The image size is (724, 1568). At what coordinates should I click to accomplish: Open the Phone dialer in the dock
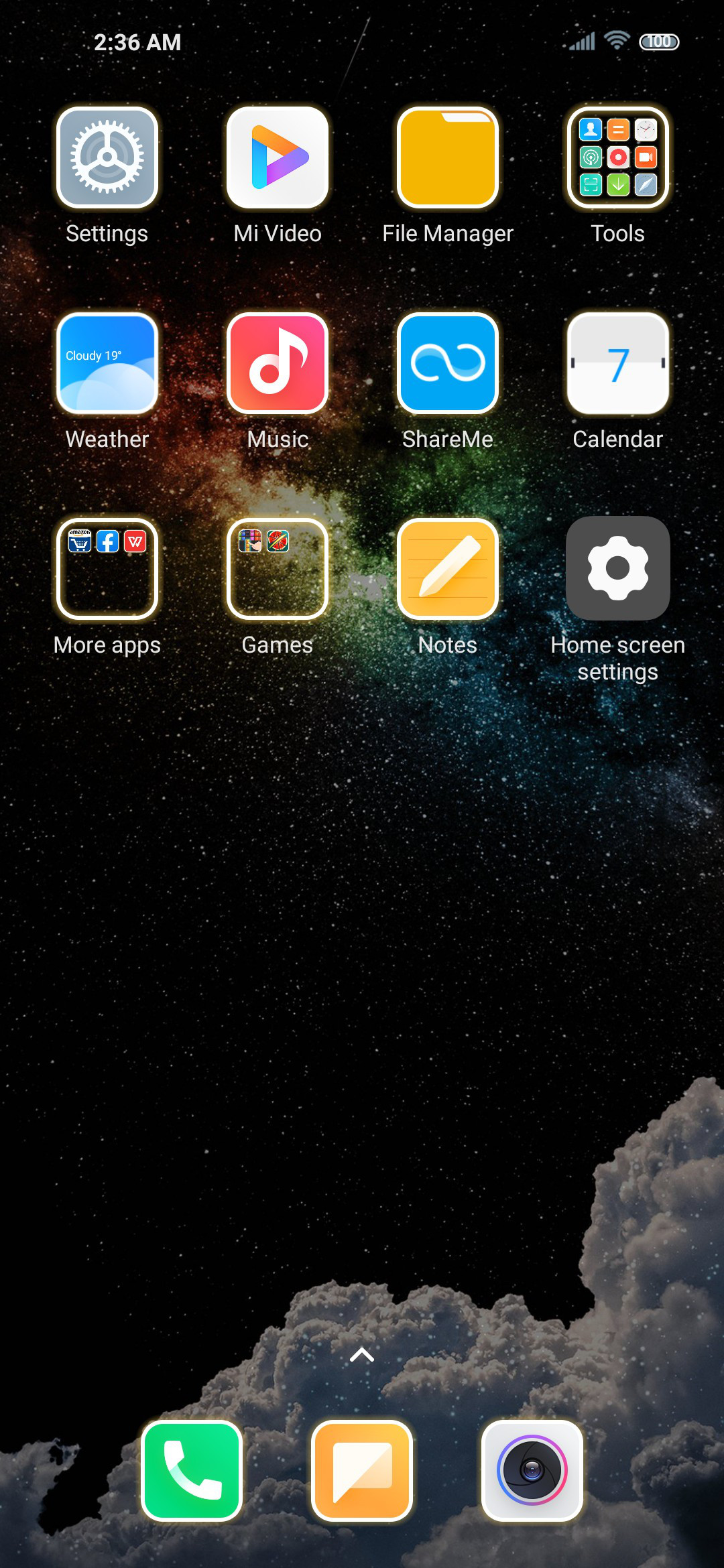192,1471
